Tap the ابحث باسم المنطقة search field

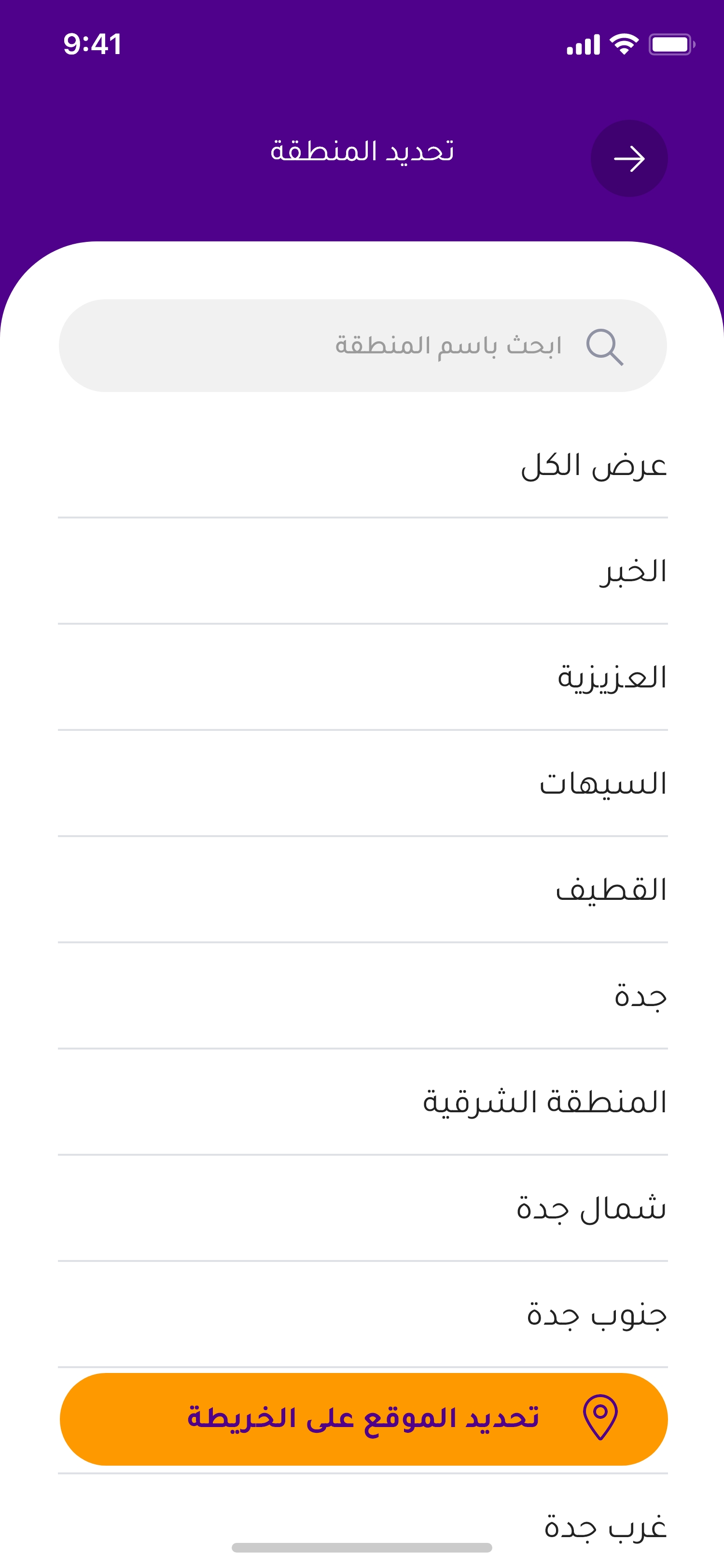tap(362, 345)
